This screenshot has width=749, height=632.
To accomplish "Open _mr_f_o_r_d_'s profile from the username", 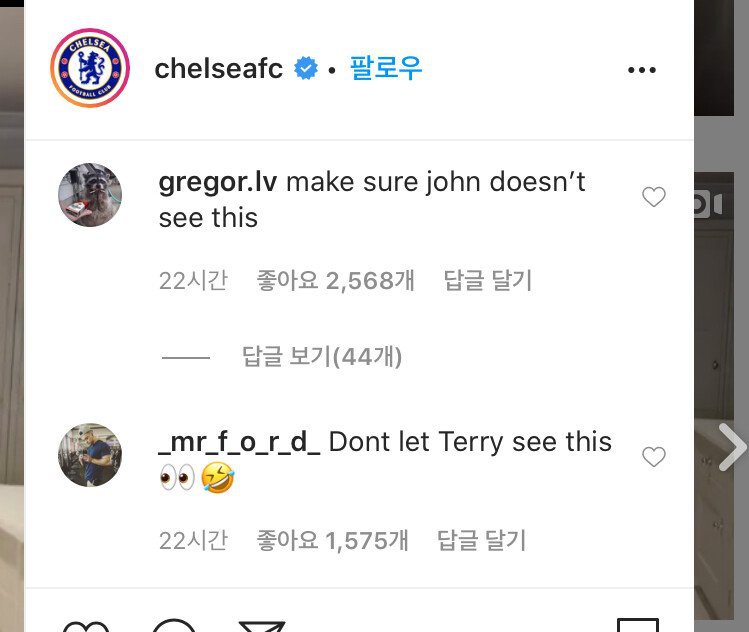I will click(238, 442).
